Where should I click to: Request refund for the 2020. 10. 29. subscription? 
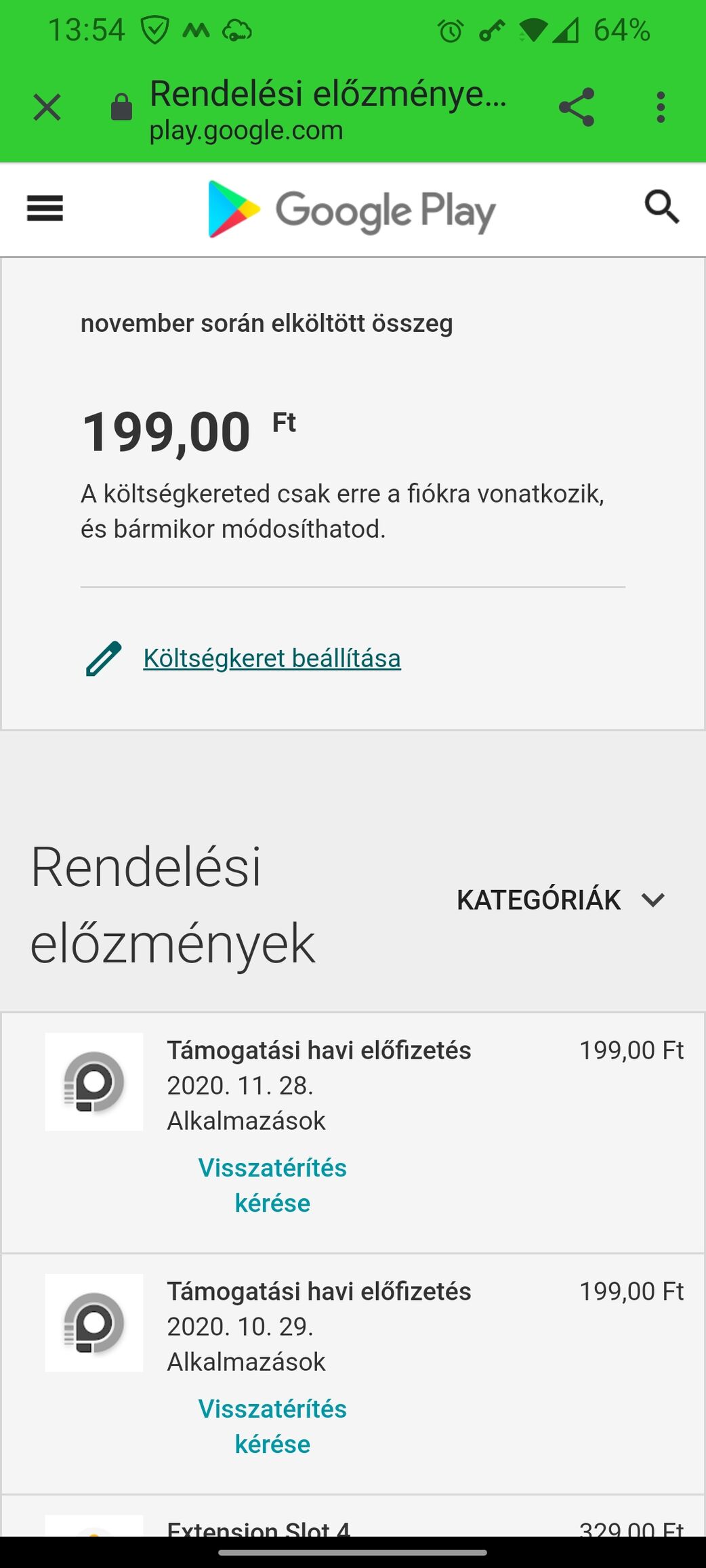point(272,1426)
